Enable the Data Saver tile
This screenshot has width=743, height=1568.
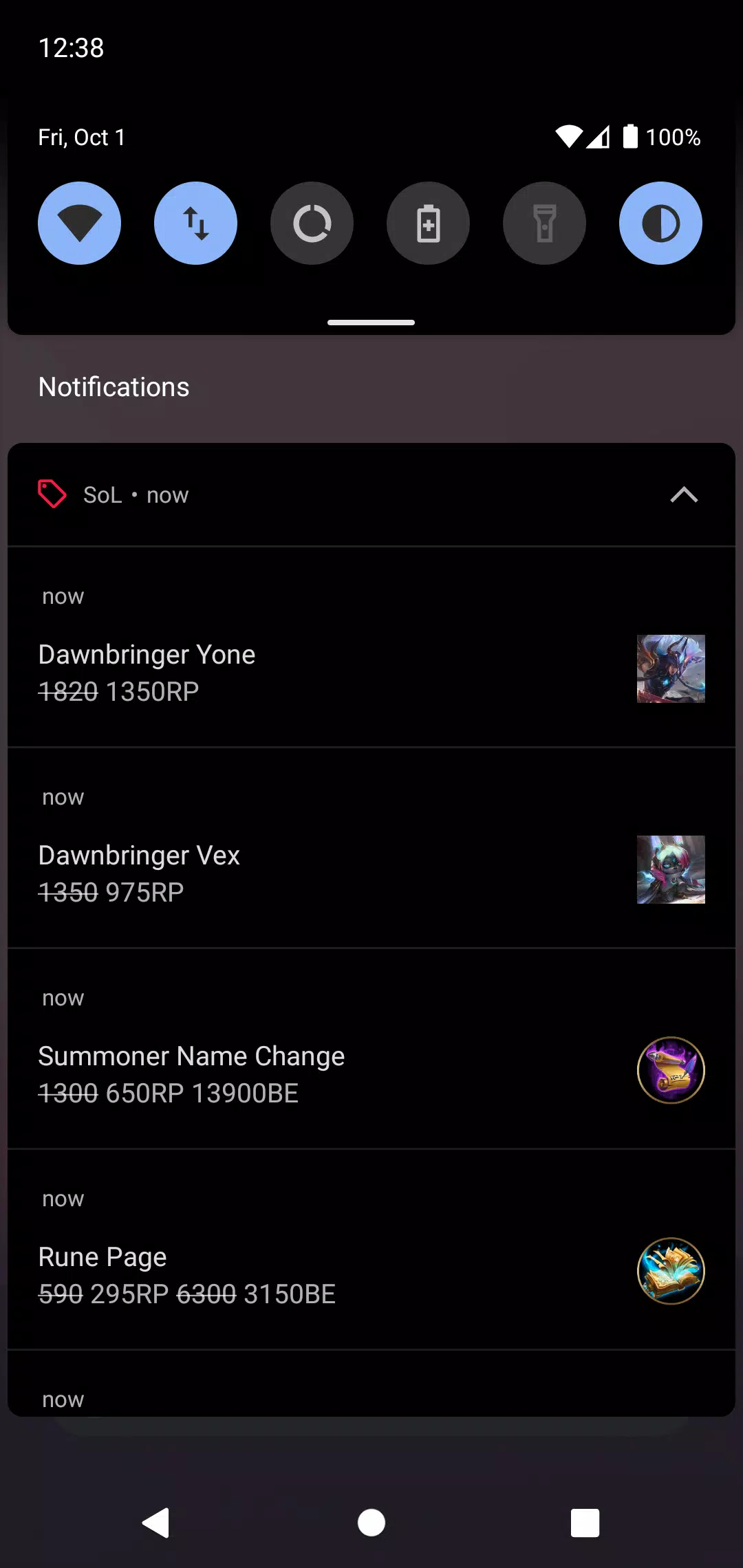point(312,223)
